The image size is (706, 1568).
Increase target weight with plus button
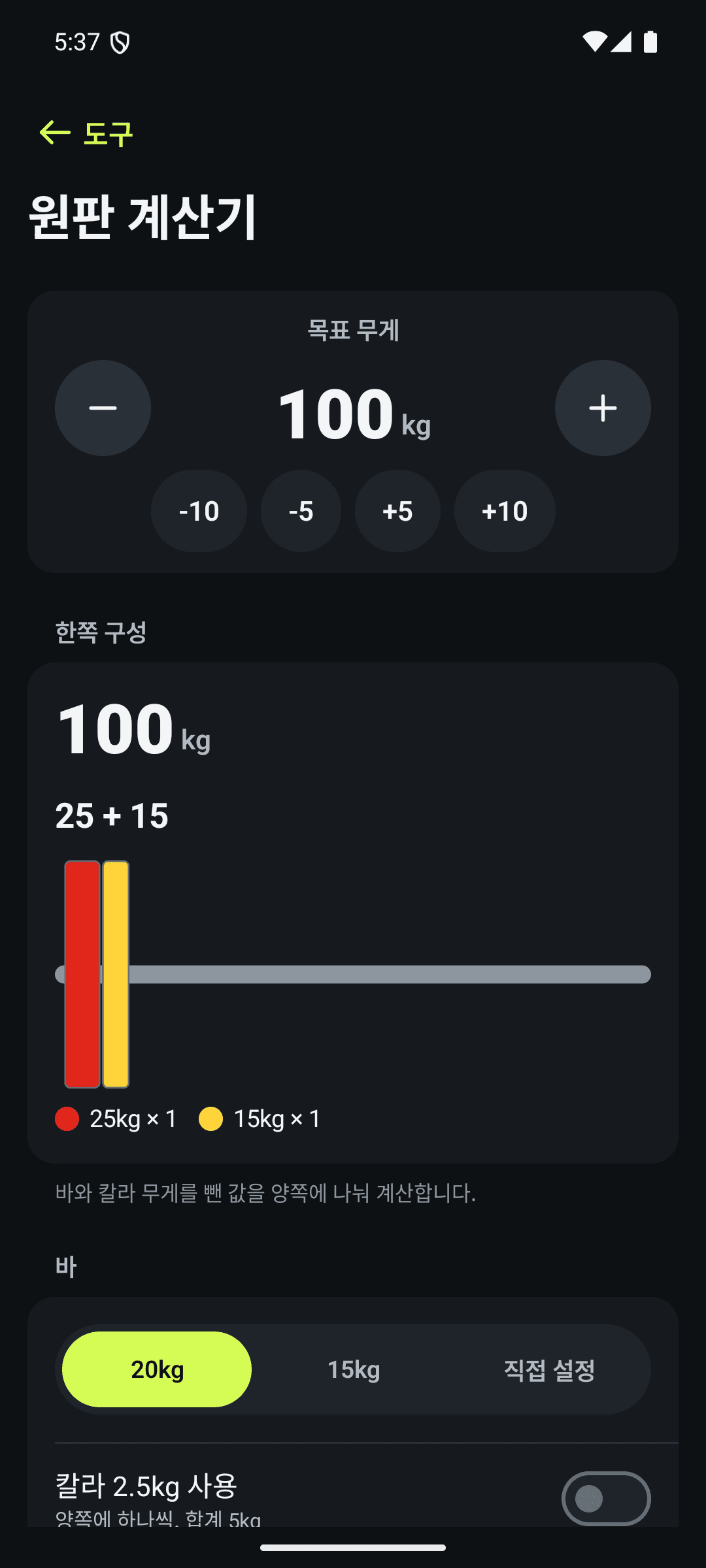[x=603, y=408]
